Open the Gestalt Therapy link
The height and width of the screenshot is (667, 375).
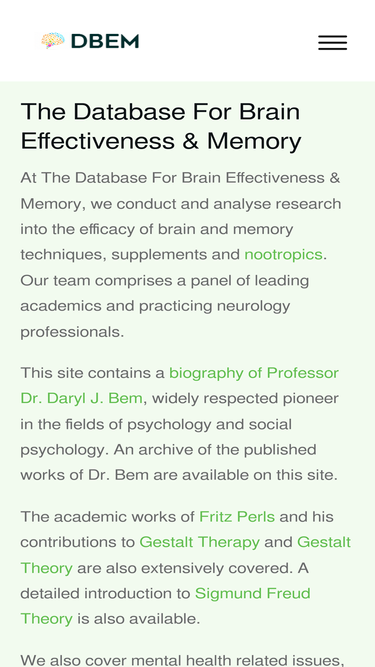[x=199, y=542]
